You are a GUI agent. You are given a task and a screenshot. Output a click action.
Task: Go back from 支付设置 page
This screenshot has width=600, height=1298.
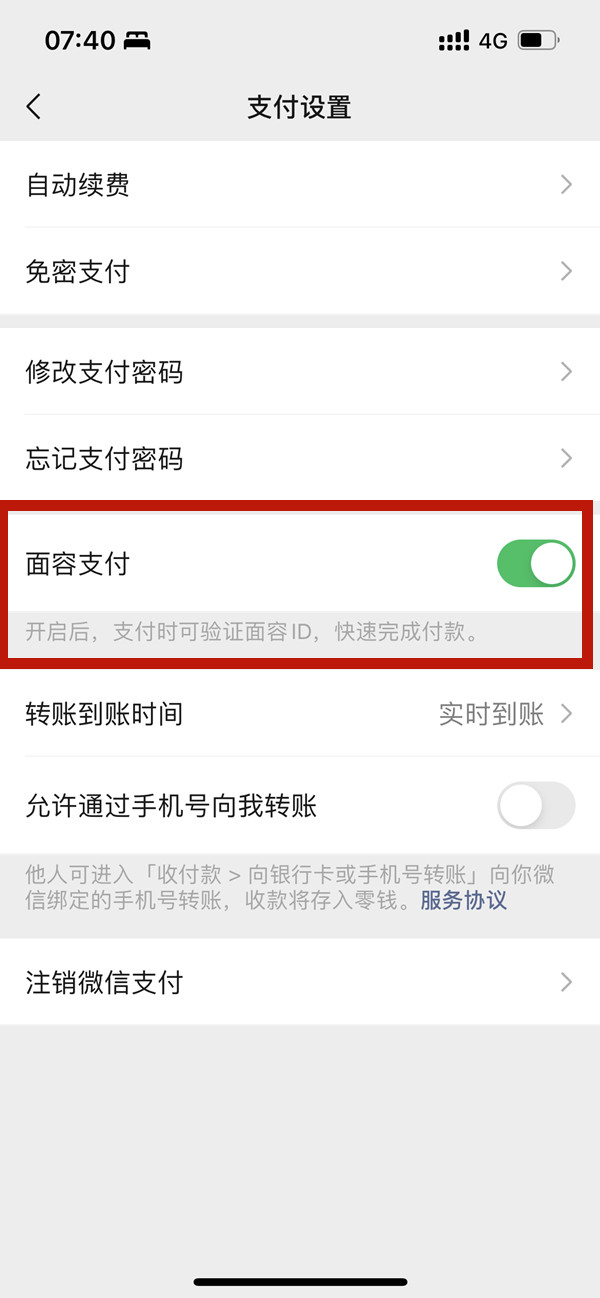[x=34, y=107]
